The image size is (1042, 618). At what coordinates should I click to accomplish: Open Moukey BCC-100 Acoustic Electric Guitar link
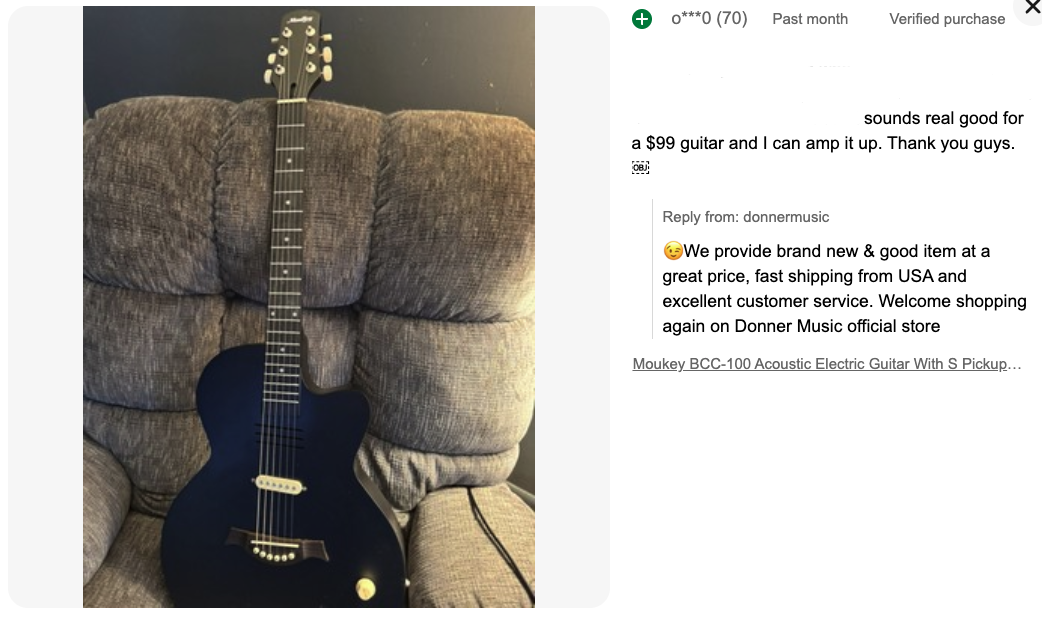pyautogui.click(x=827, y=364)
